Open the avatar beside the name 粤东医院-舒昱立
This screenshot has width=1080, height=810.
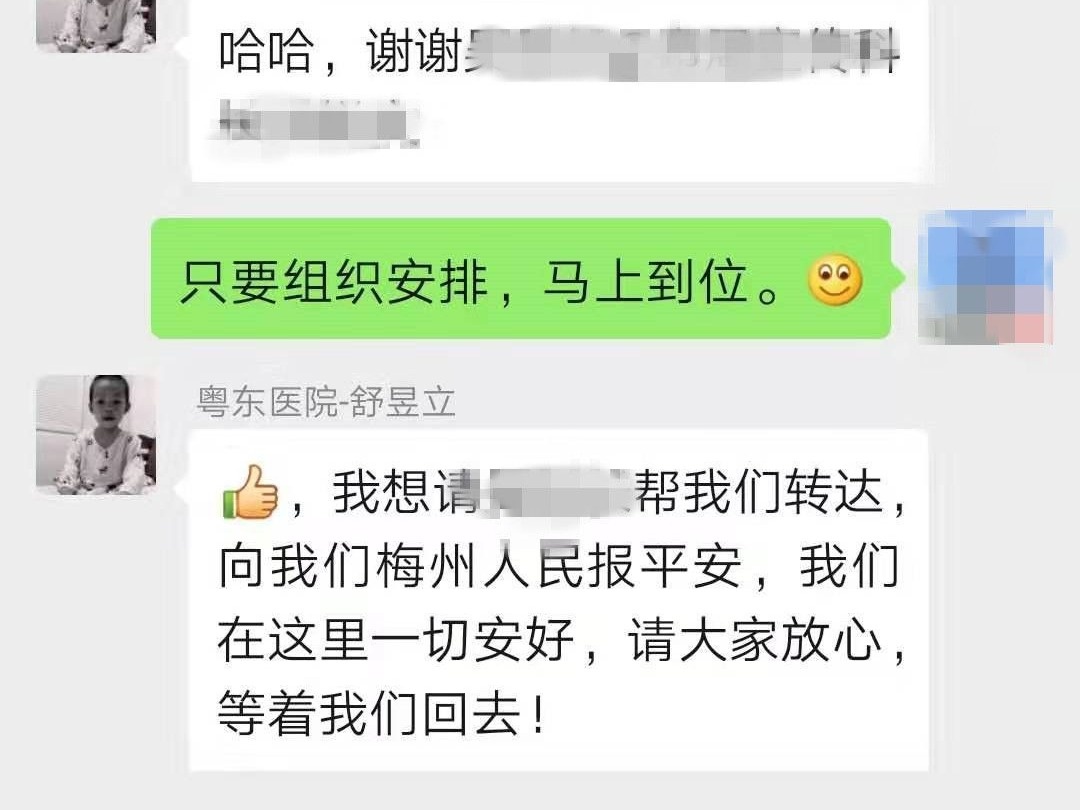(x=96, y=435)
